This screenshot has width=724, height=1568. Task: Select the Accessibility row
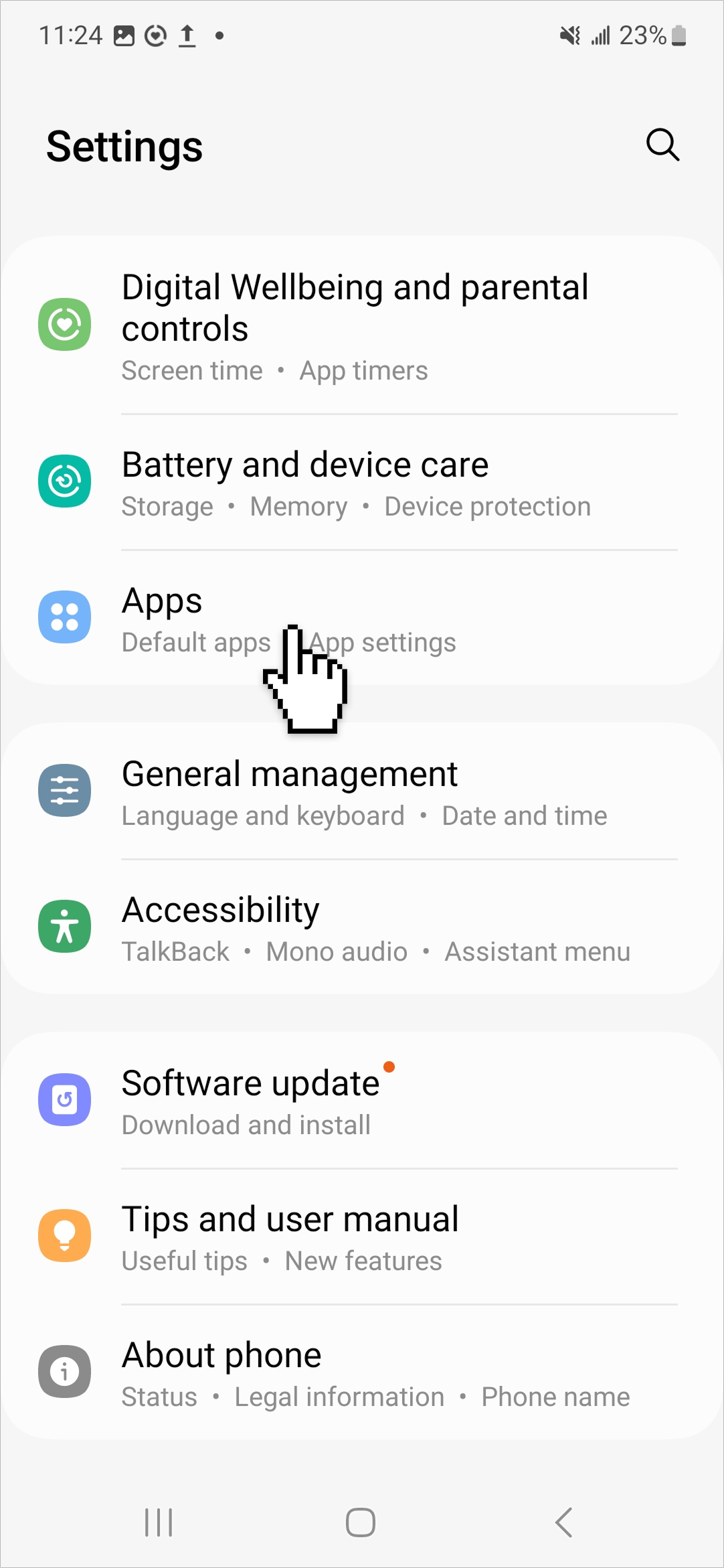(x=362, y=927)
